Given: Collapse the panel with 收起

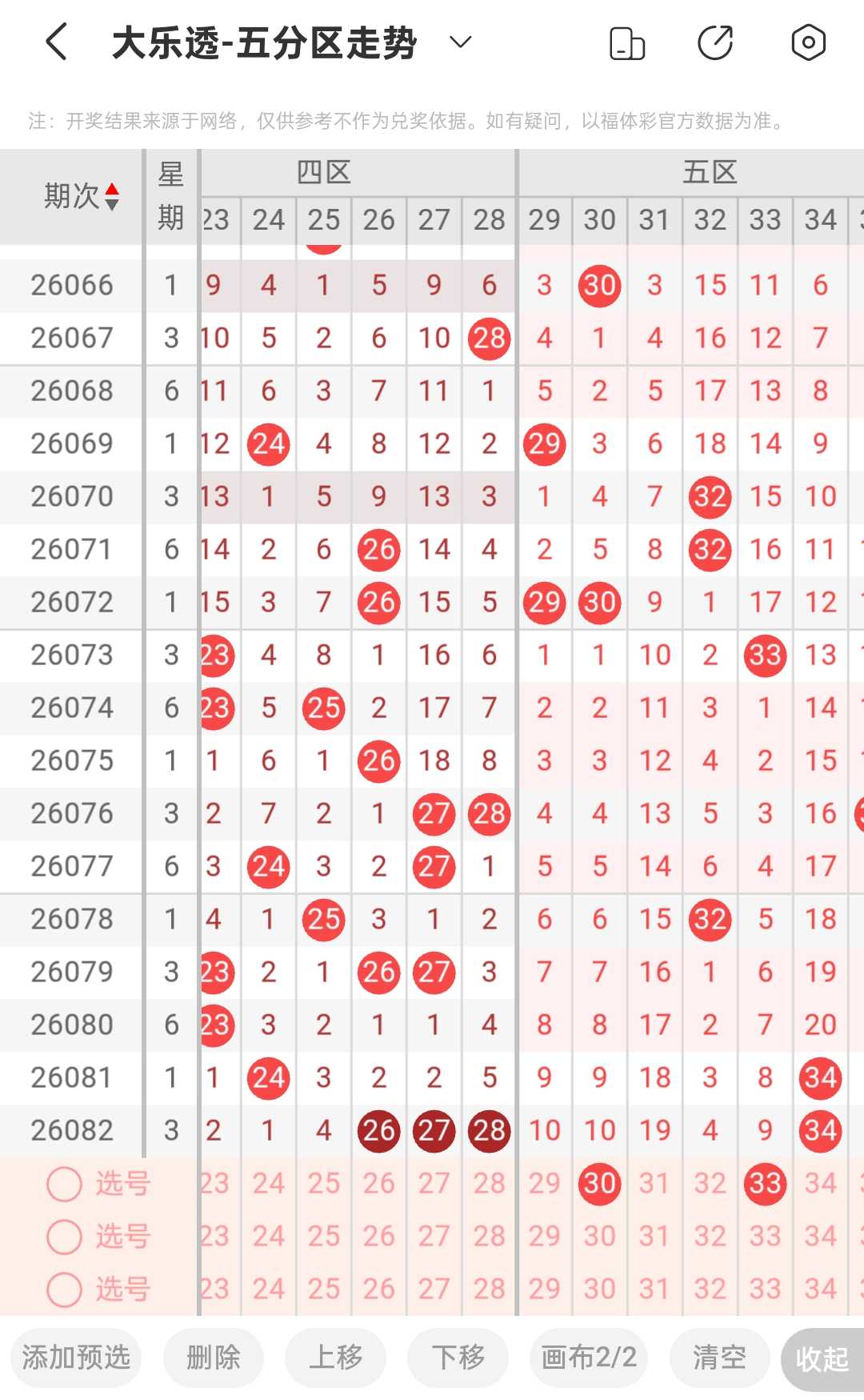Looking at the screenshot, I should tap(822, 1358).
